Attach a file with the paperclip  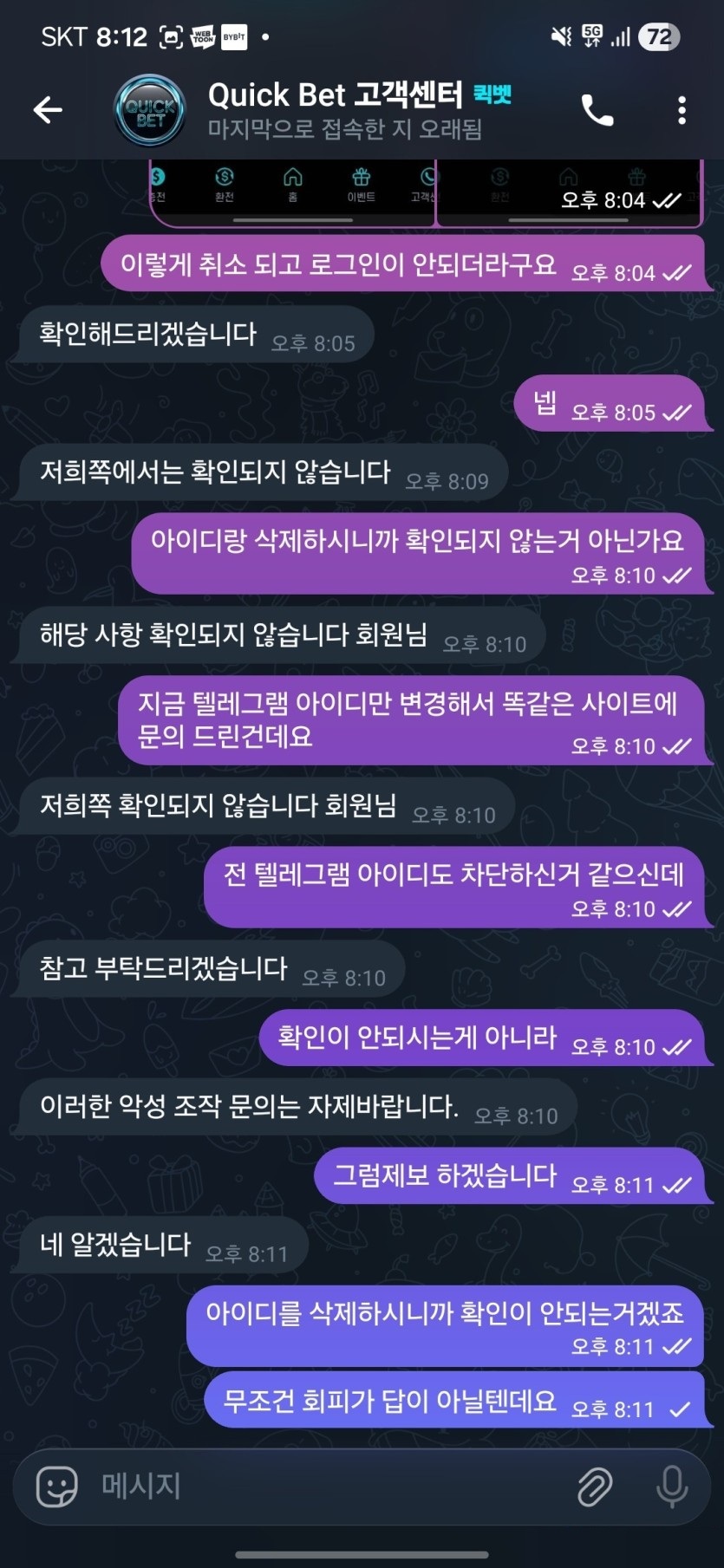click(595, 1487)
